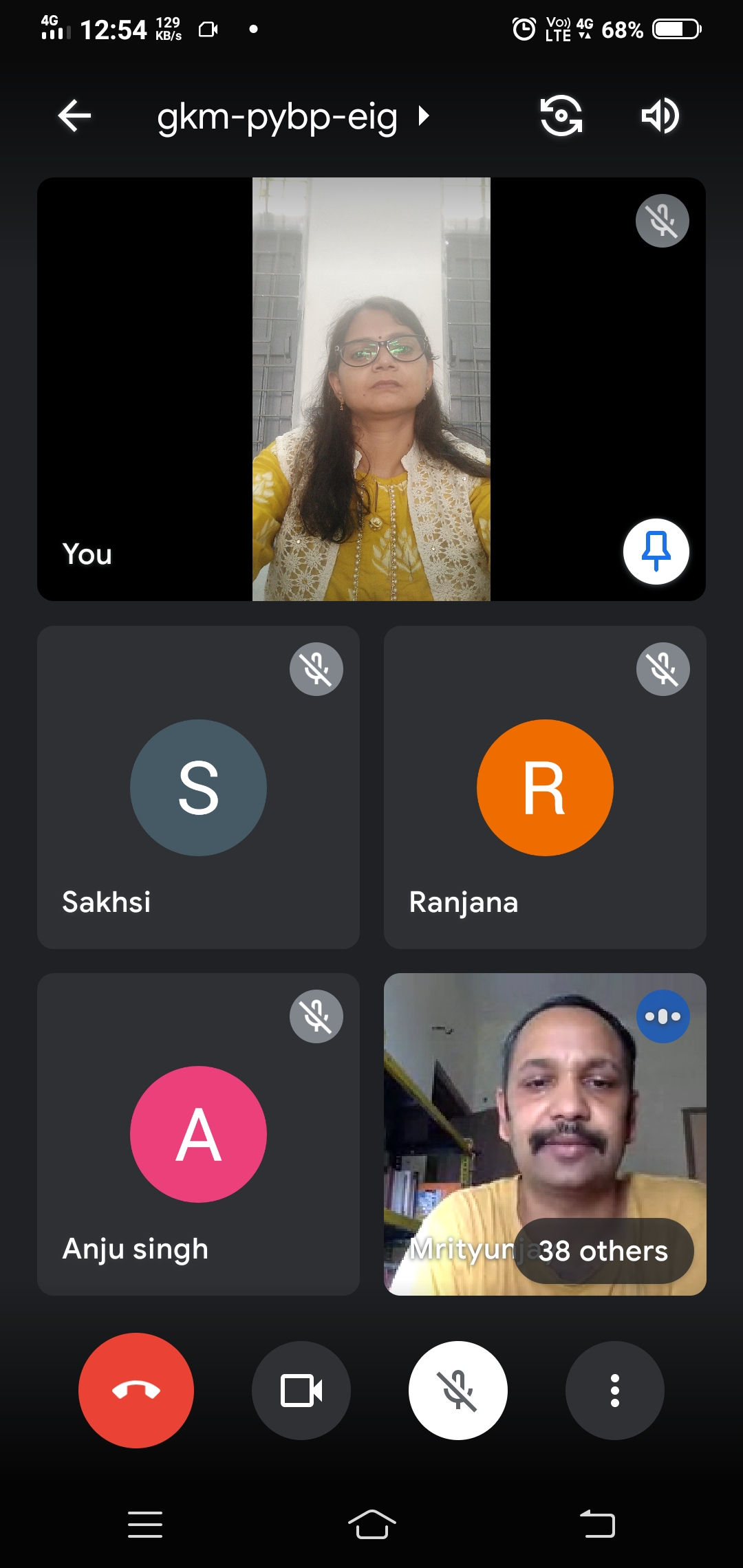This screenshot has height=1568, width=743.
Task: Unpin your own video tile
Action: click(x=656, y=552)
